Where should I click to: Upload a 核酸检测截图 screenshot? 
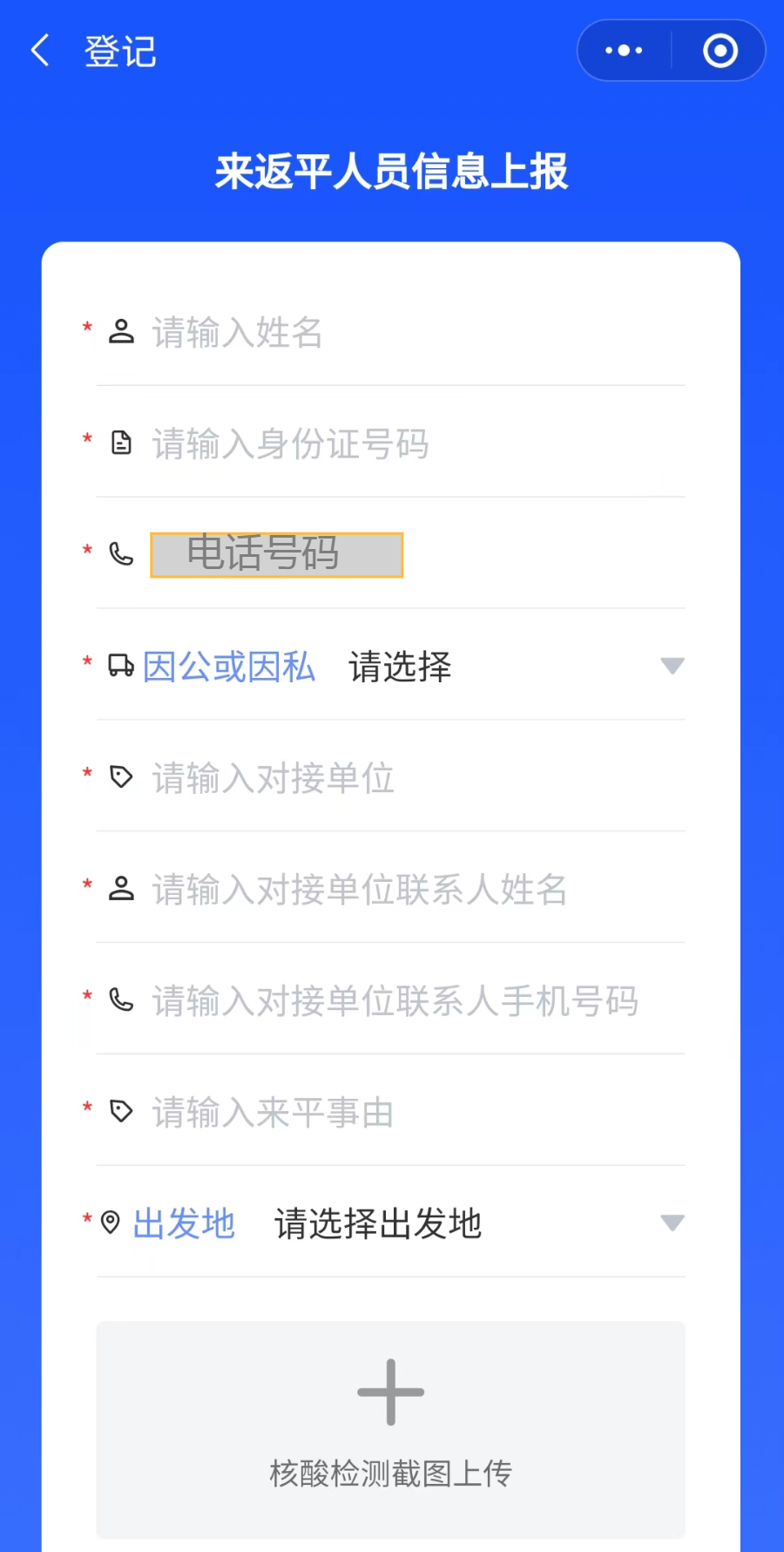pos(390,1427)
